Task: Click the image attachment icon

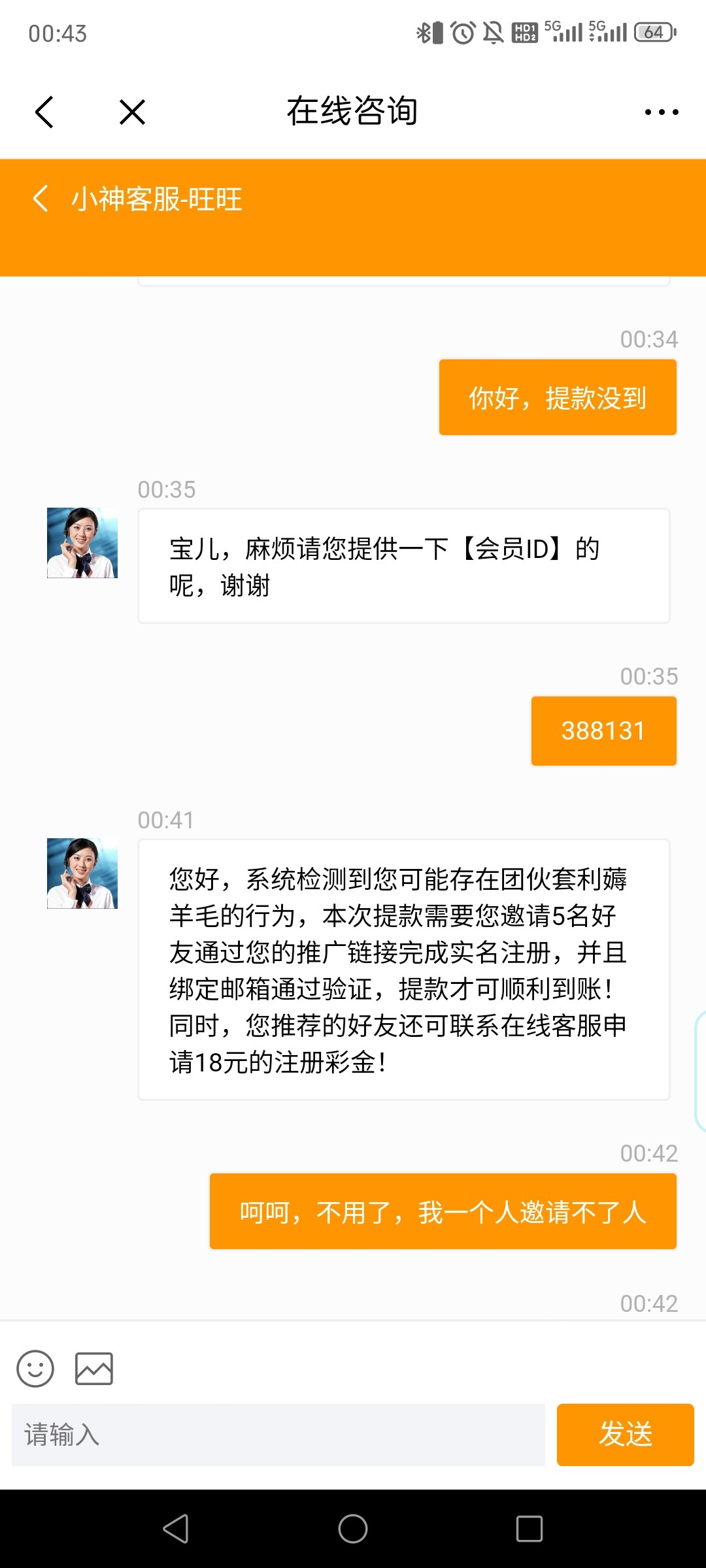Action: click(95, 1368)
